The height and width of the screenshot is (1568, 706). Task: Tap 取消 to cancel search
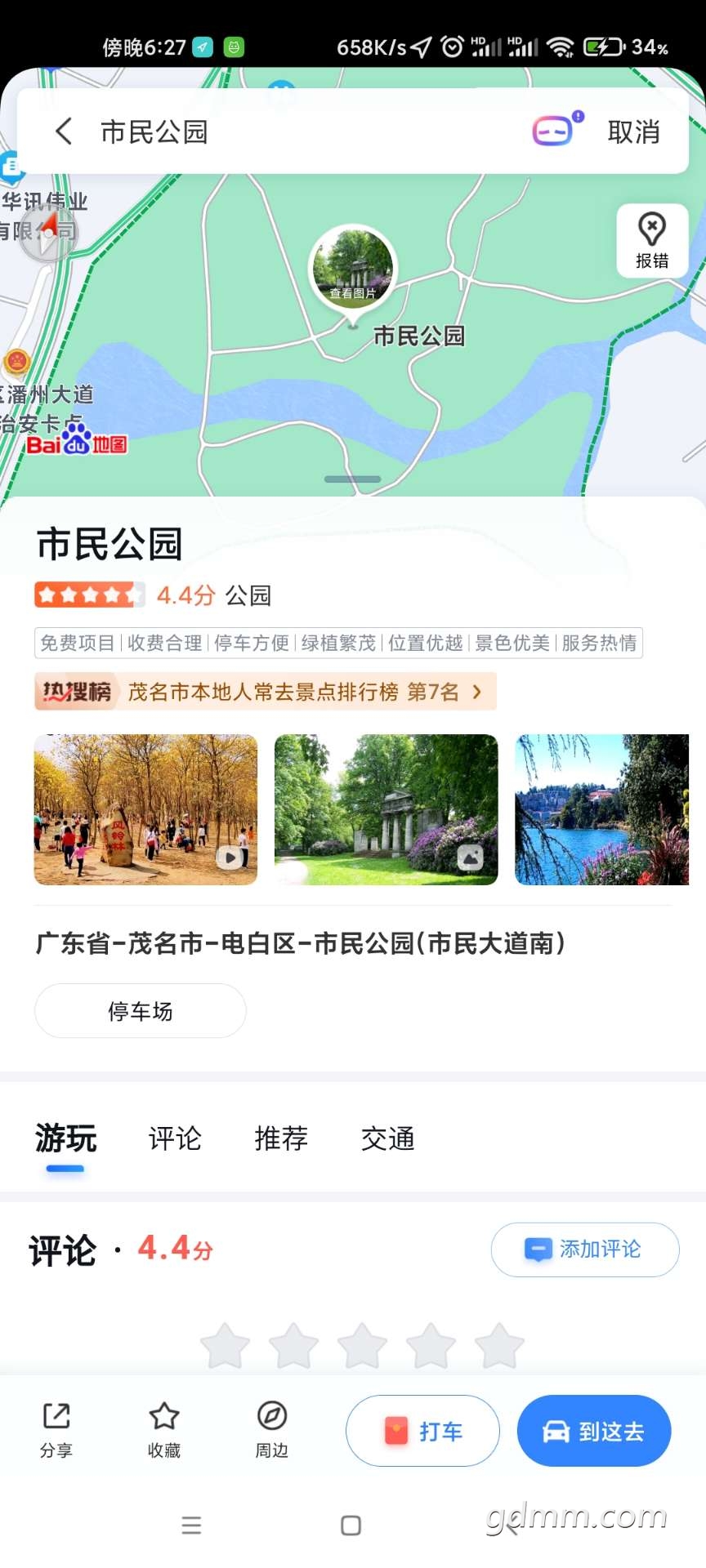click(x=633, y=131)
